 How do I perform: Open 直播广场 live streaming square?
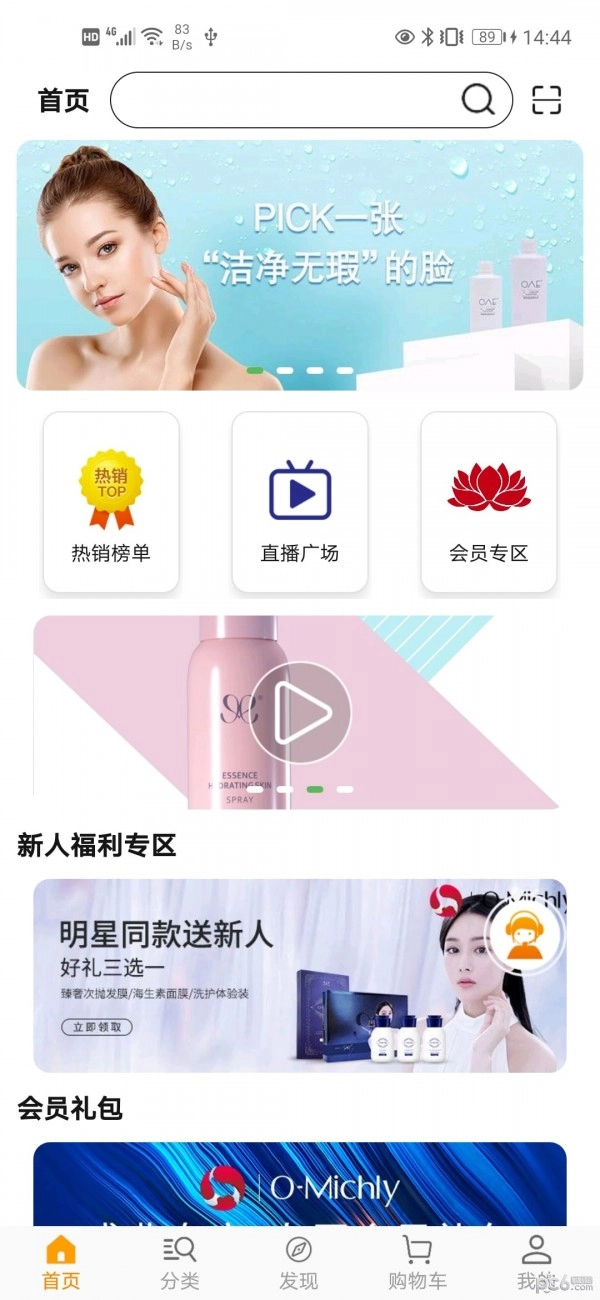pos(300,503)
